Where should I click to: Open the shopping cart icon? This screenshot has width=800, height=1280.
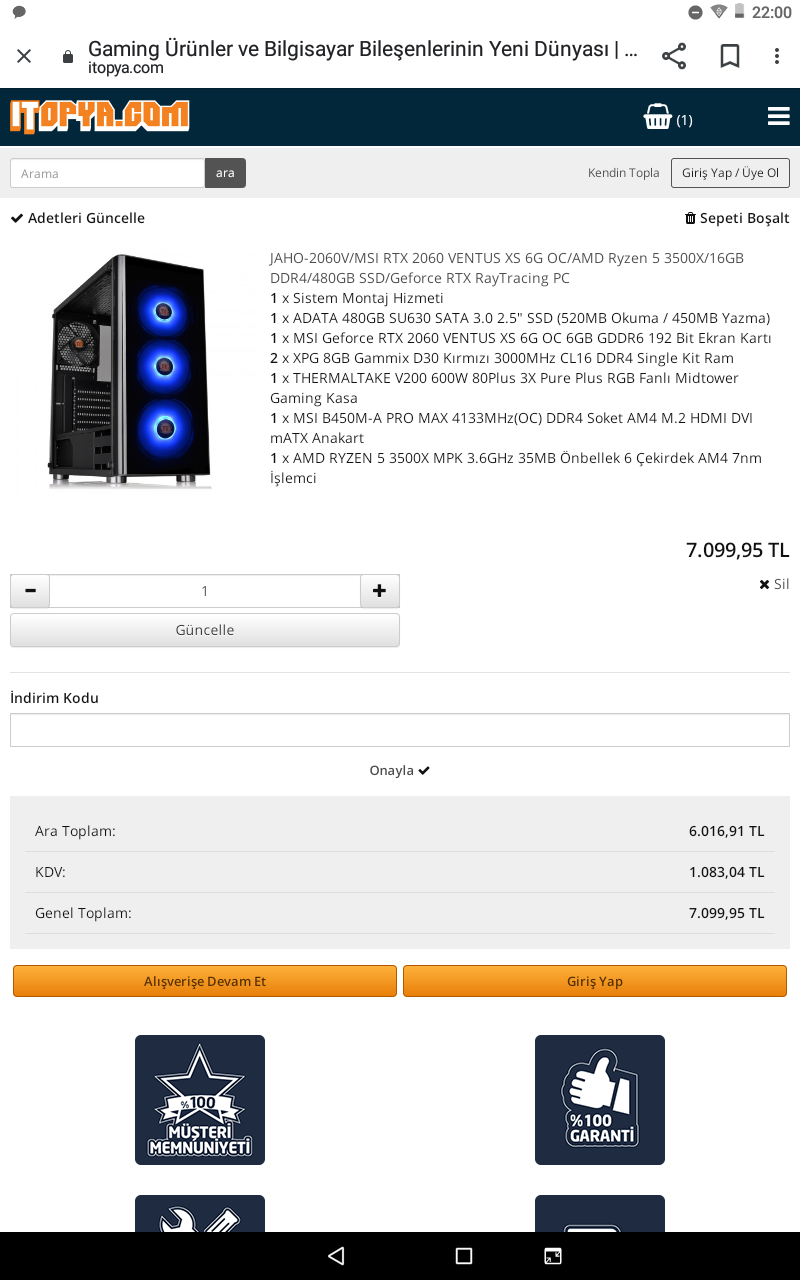coord(658,117)
